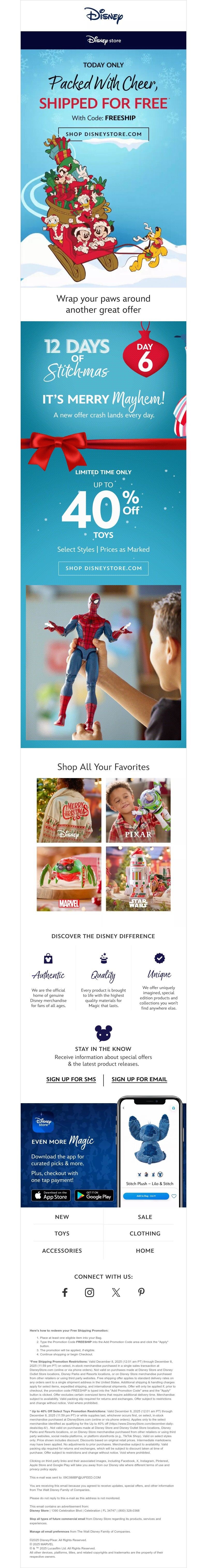
Task: Sign up for SMS offers
Action: 71,1079
